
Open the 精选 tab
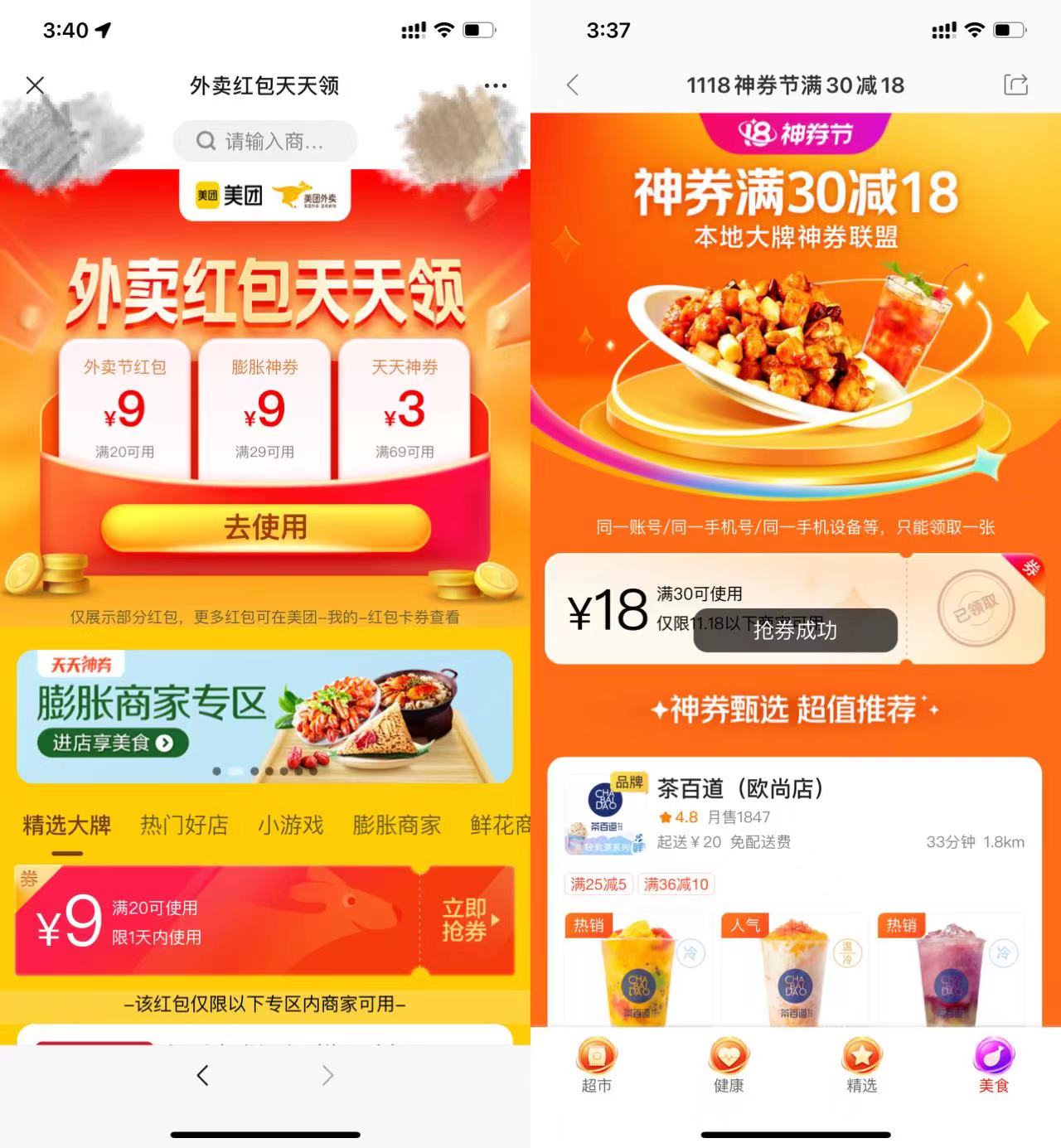coord(861,1067)
